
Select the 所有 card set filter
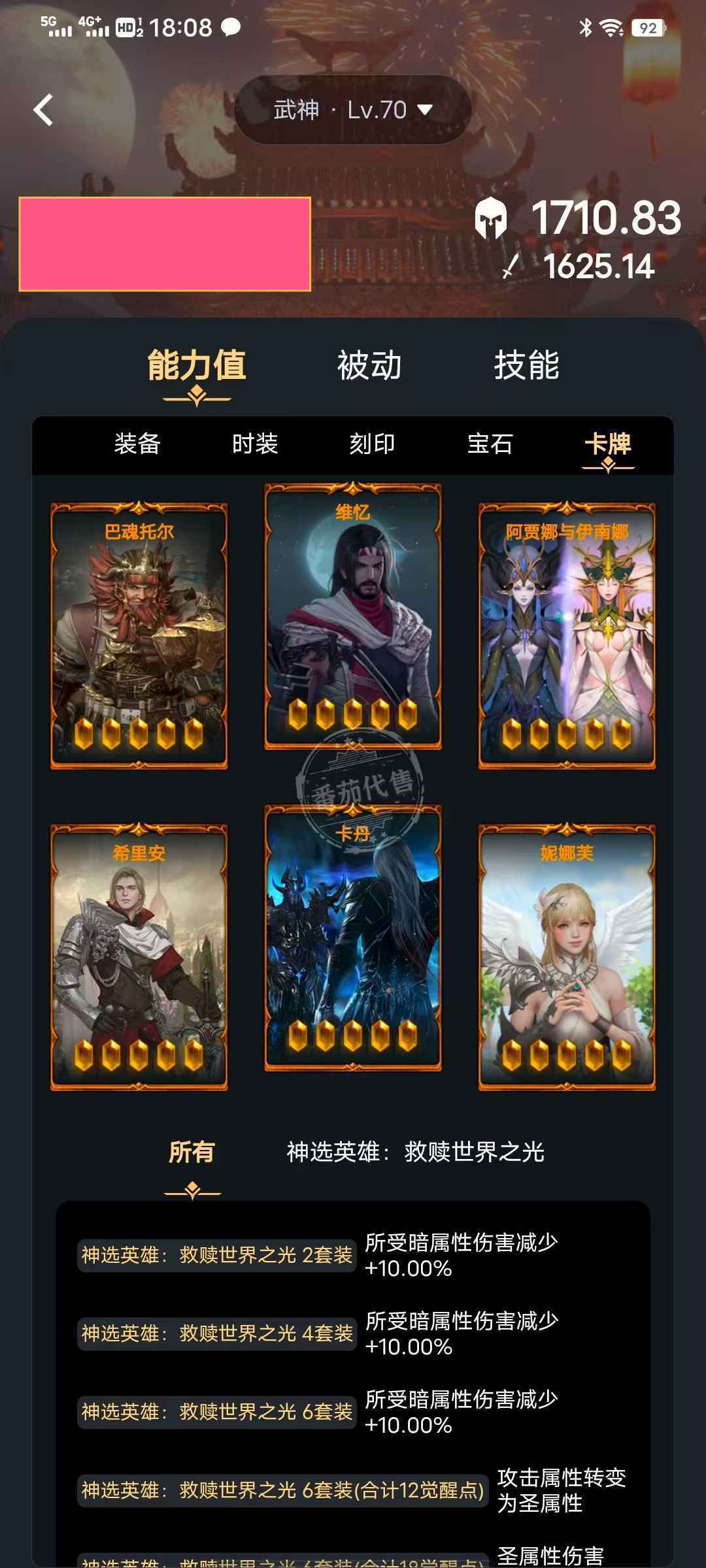click(x=192, y=1151)
